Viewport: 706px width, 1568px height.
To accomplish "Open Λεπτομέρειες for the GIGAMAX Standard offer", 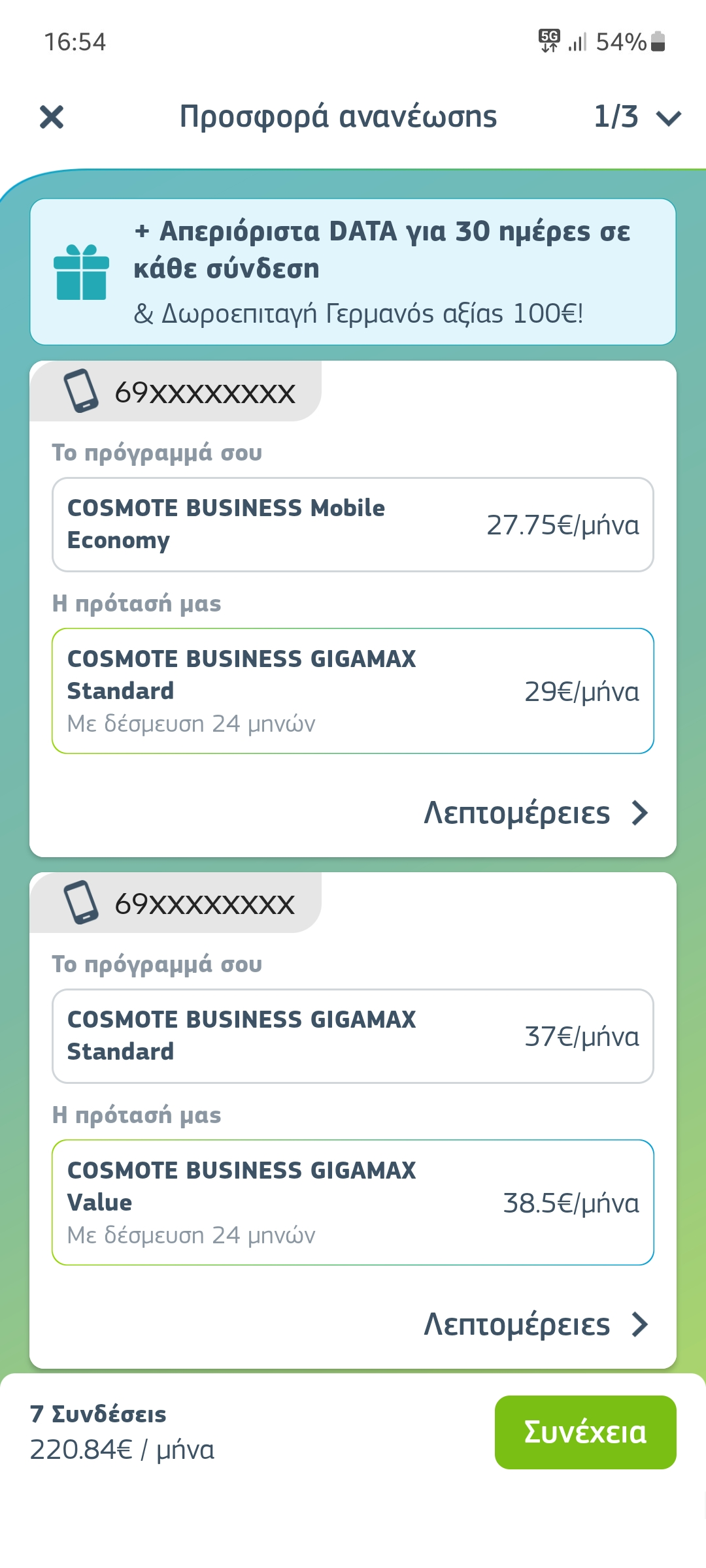I will click(536, 813).
